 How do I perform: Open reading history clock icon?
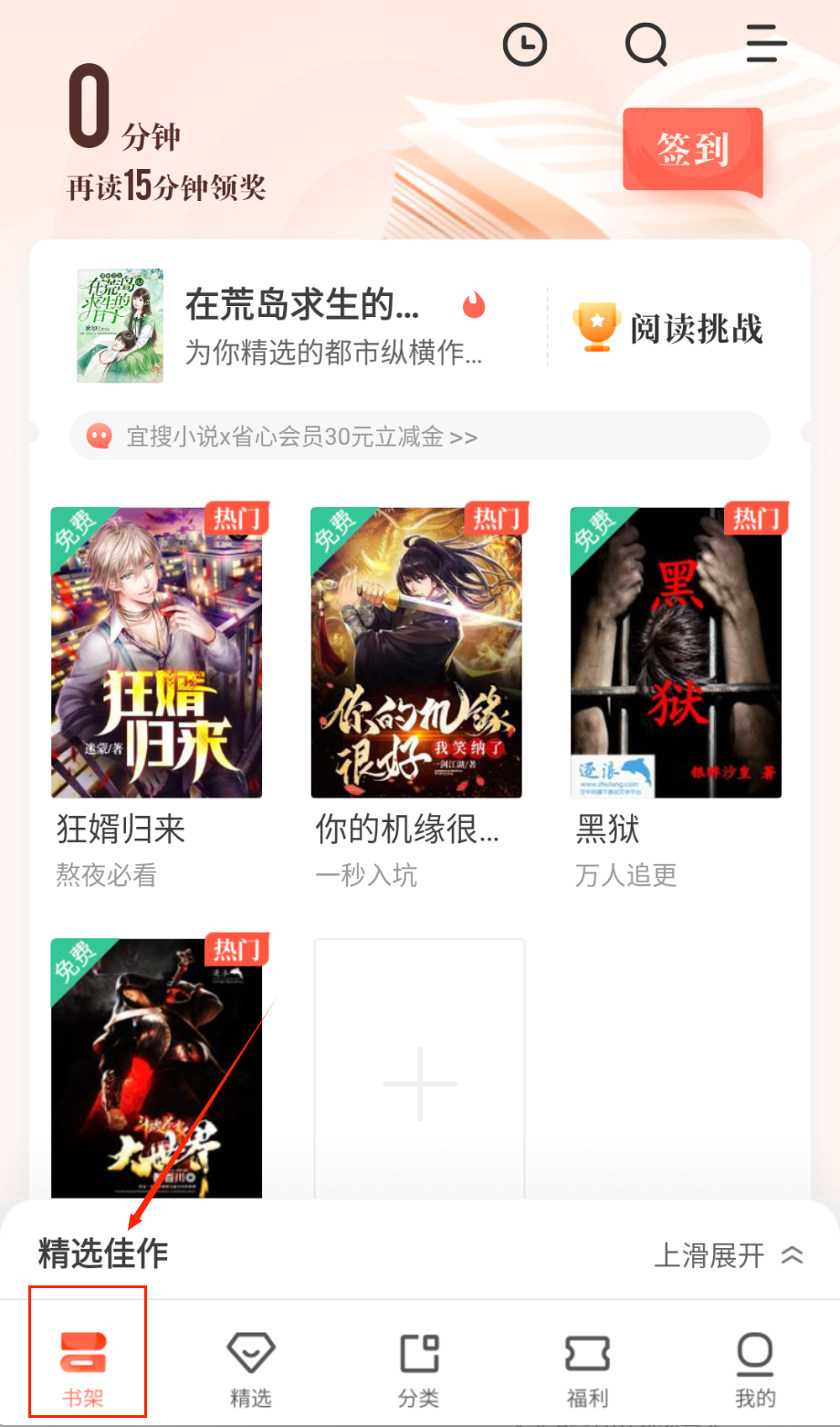(x=525, y=45)
